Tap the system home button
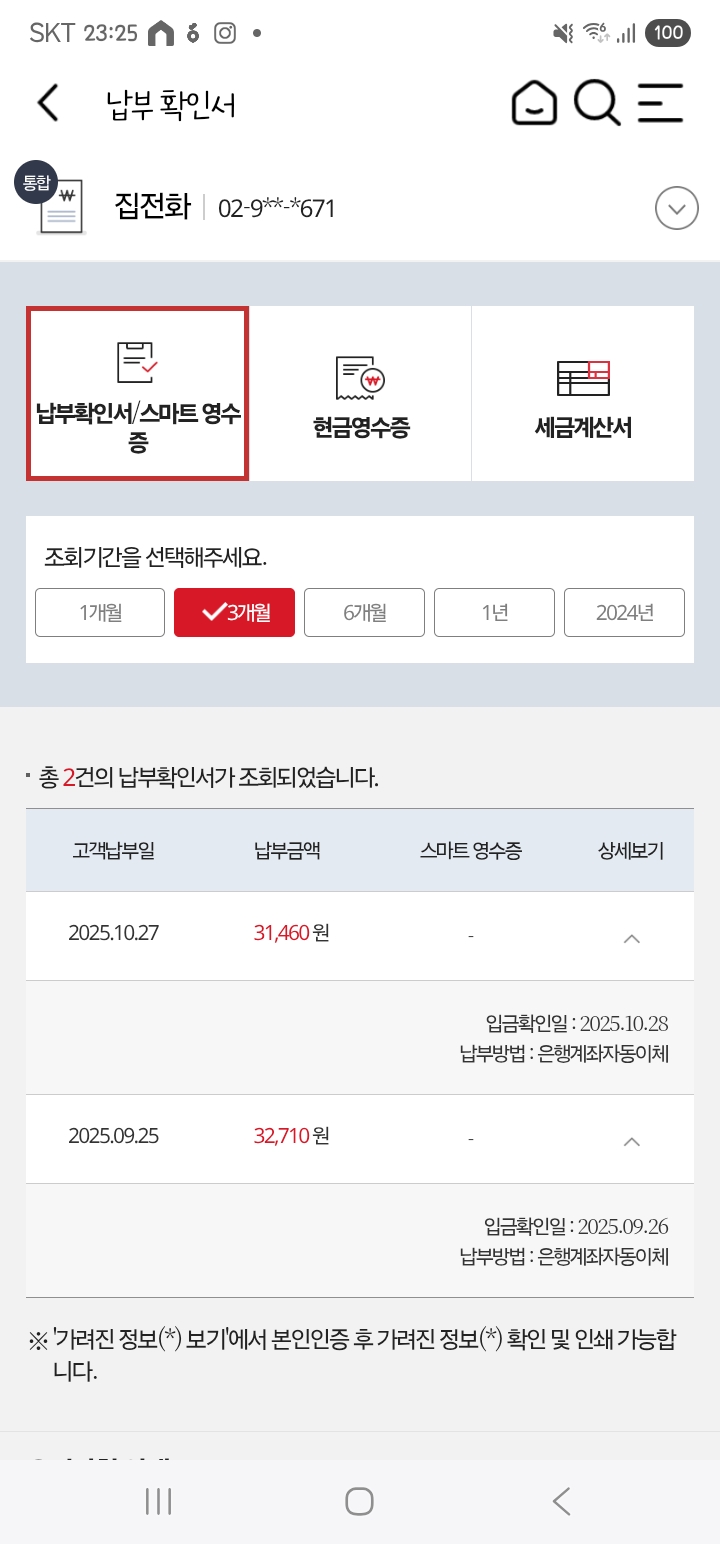720x1544 pixels. pos(359,1501)
